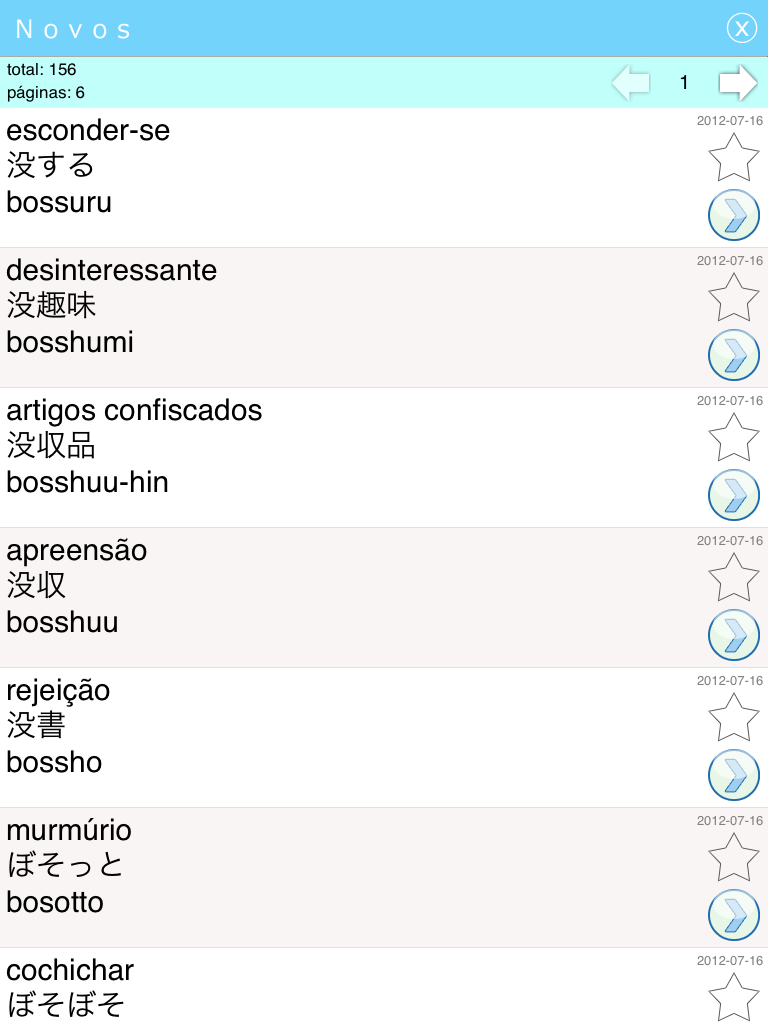This screenshot has width=768, height=1024.
Task: Open details arrow for murmúrio
Action: pos(734,915)
